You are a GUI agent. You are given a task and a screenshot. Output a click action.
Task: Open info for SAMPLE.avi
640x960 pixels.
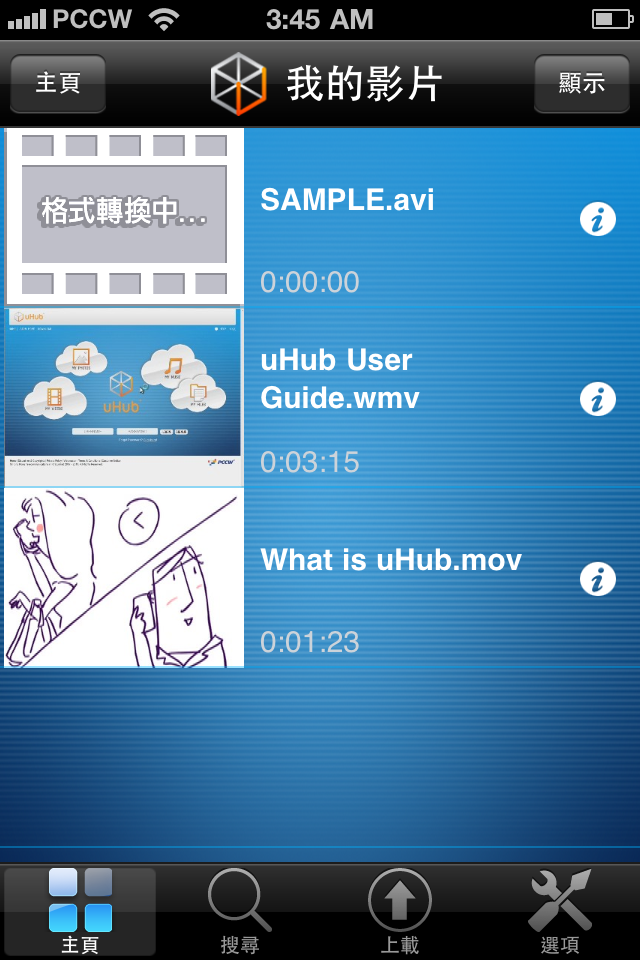(x=598, y=218)
